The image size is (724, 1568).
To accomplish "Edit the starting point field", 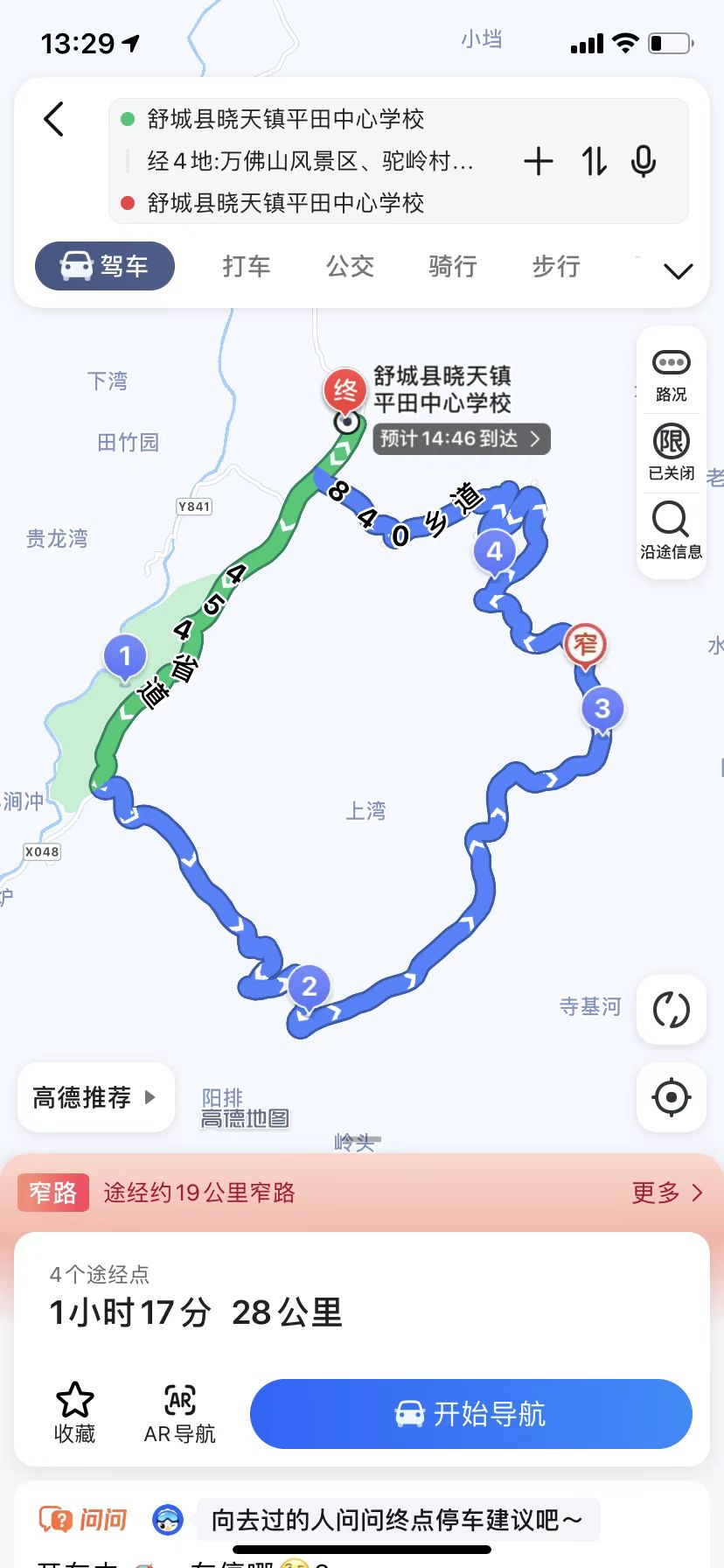I will [285, 119].
